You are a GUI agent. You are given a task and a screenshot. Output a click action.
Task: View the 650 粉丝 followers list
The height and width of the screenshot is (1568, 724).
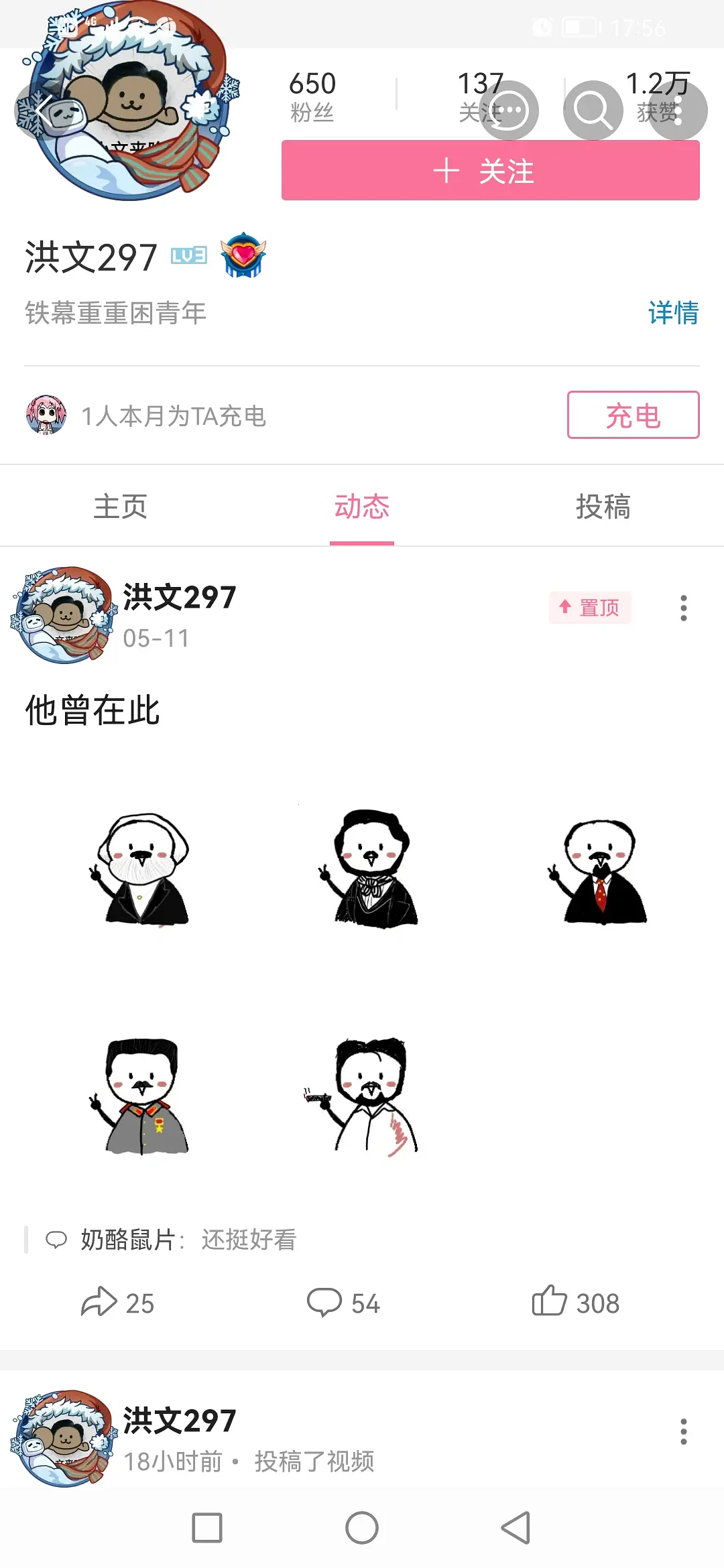(x=312, y=96)
